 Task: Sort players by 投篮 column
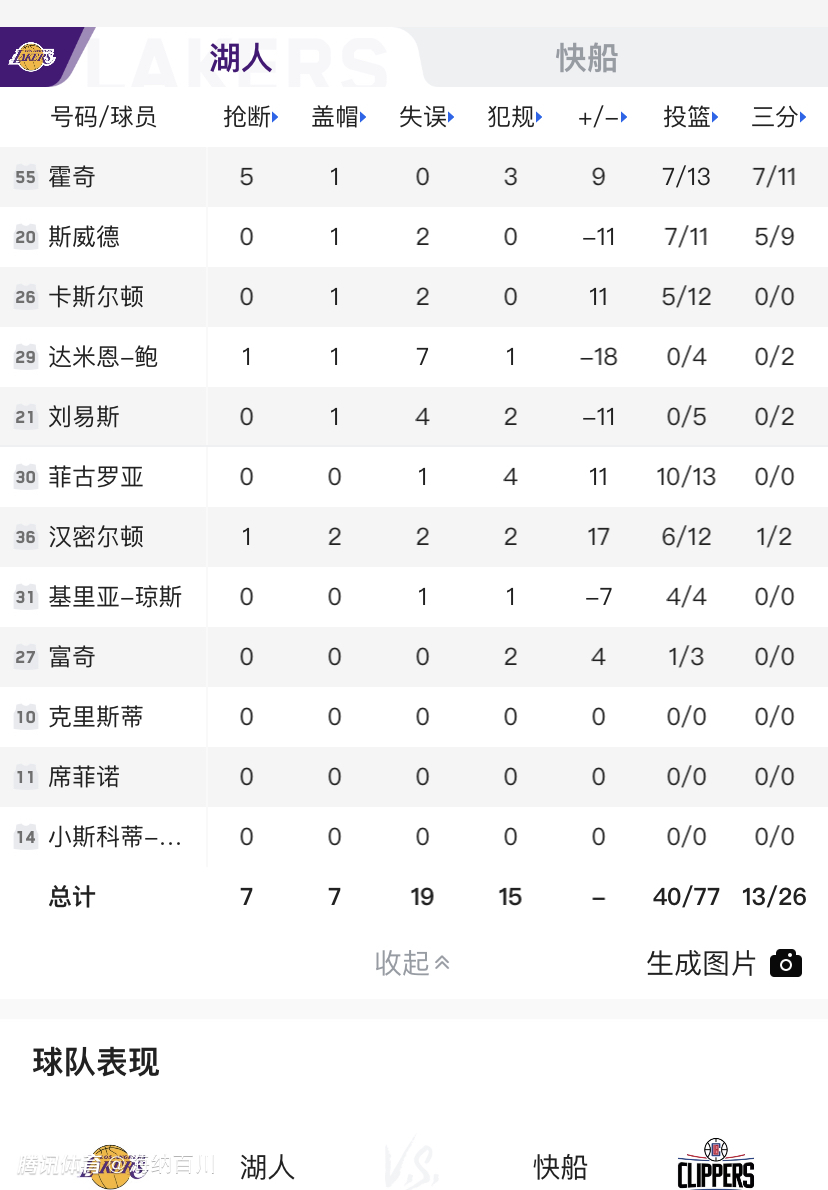[x=691, y=117]
